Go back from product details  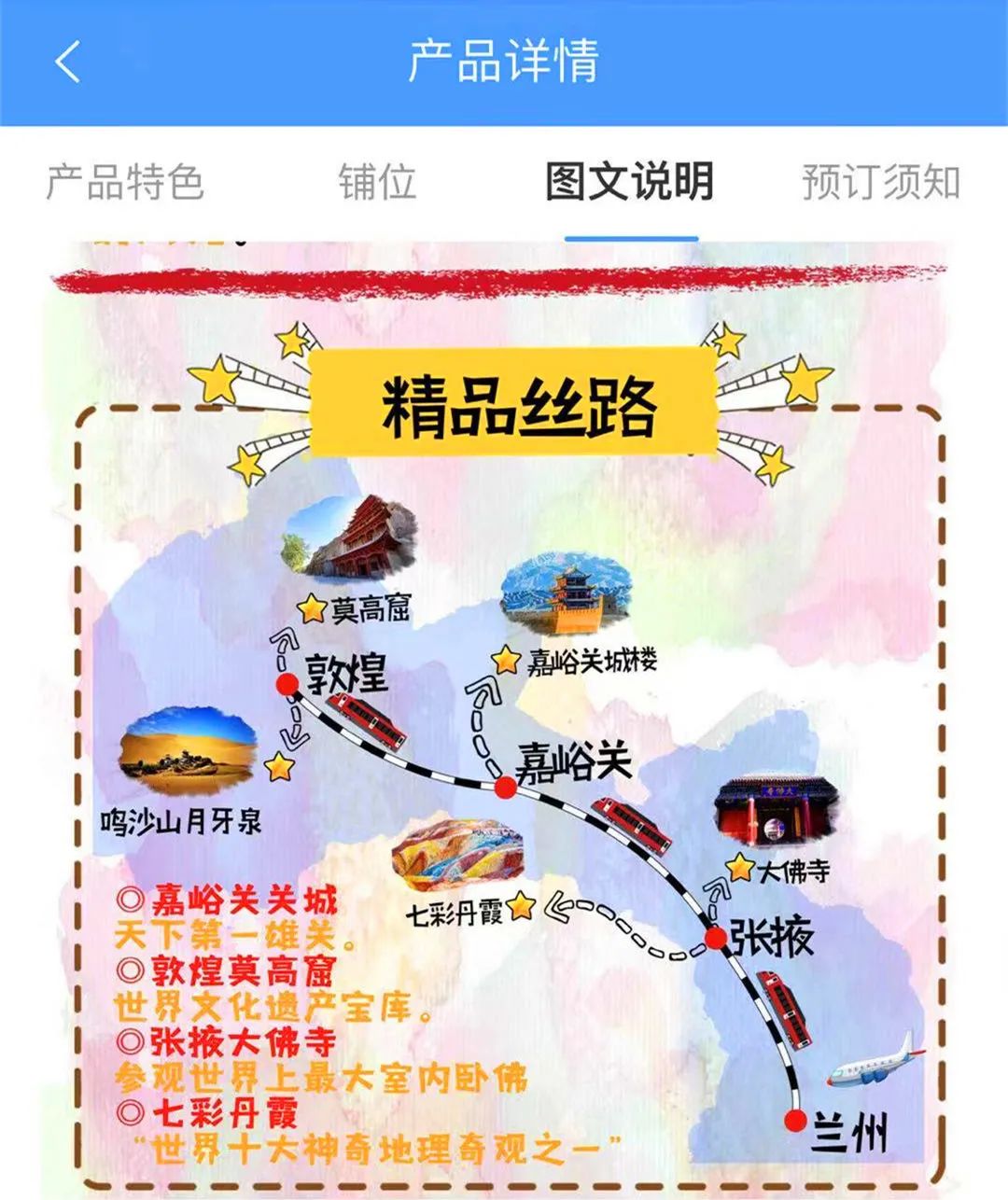68,63
